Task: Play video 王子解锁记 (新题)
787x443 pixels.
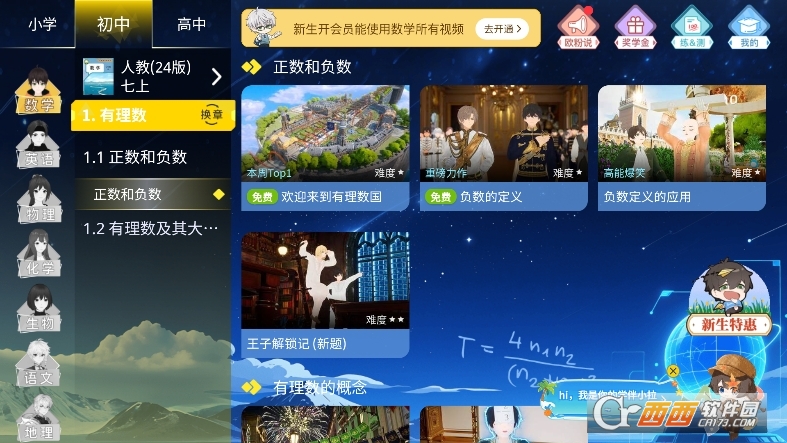Action: click(325, 285)
